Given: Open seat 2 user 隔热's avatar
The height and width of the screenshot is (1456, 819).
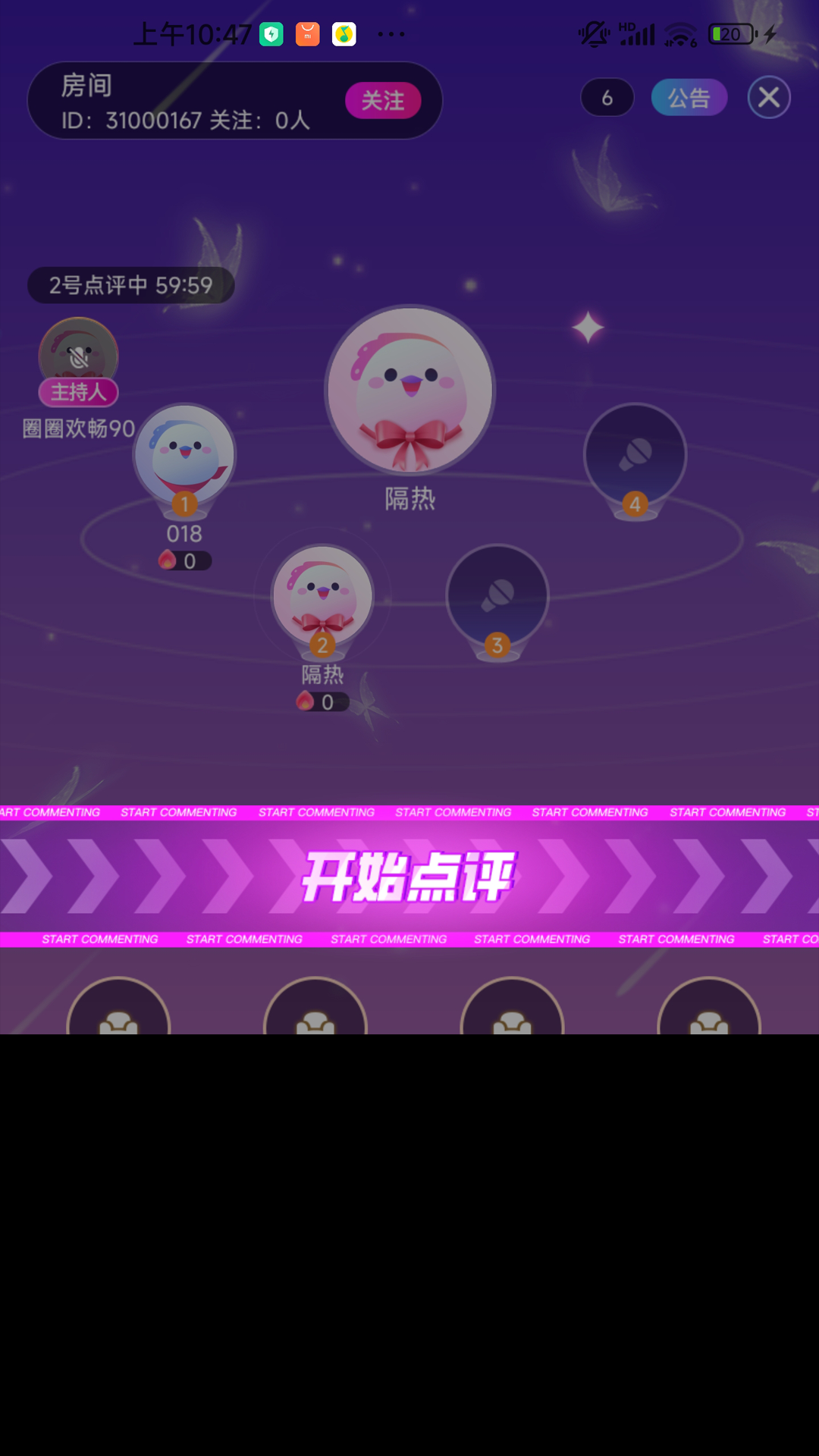Looking at the screenshot, I should point(323,595).
